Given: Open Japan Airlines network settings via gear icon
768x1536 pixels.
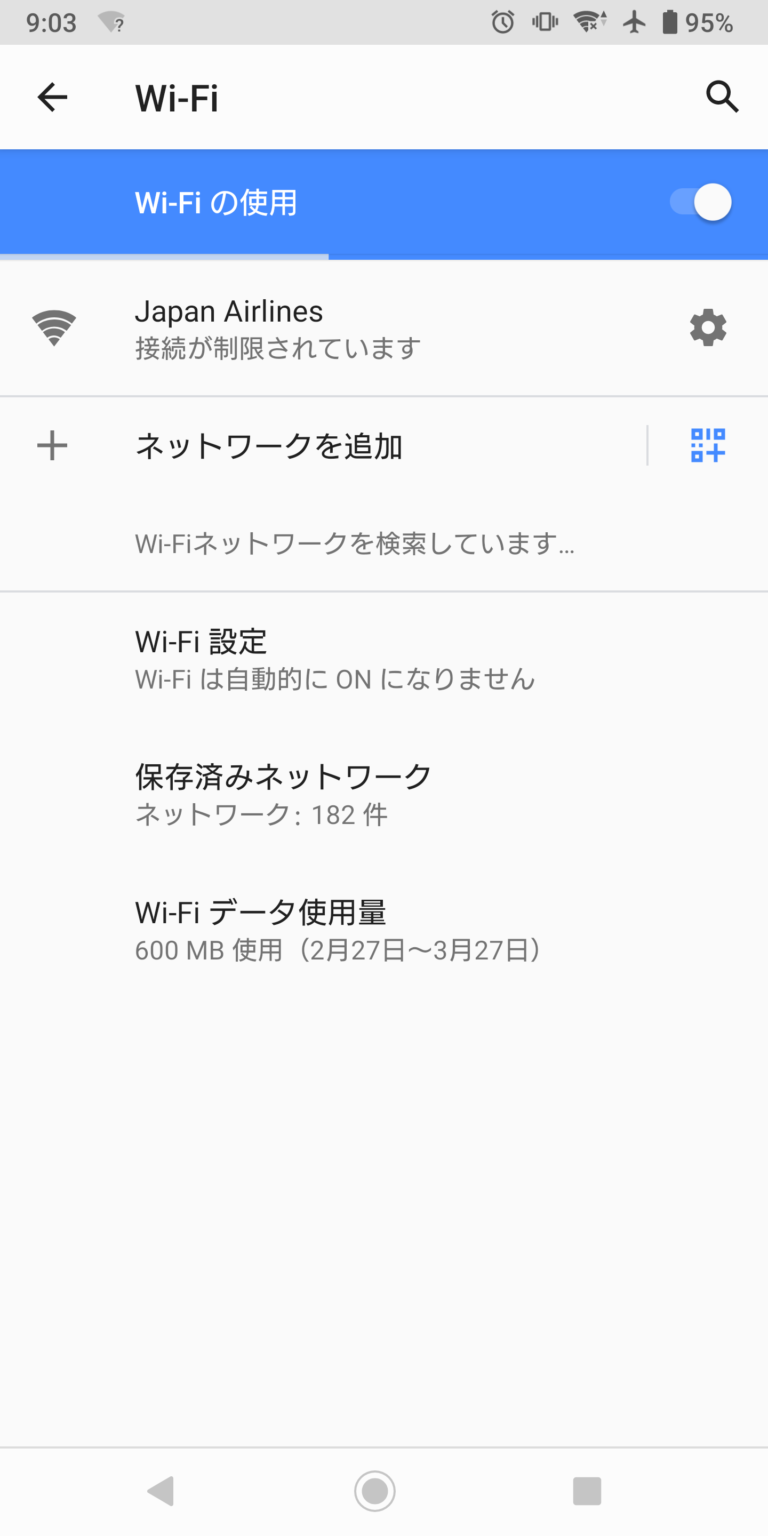Looking at the screenshot, I should (708, 328).
